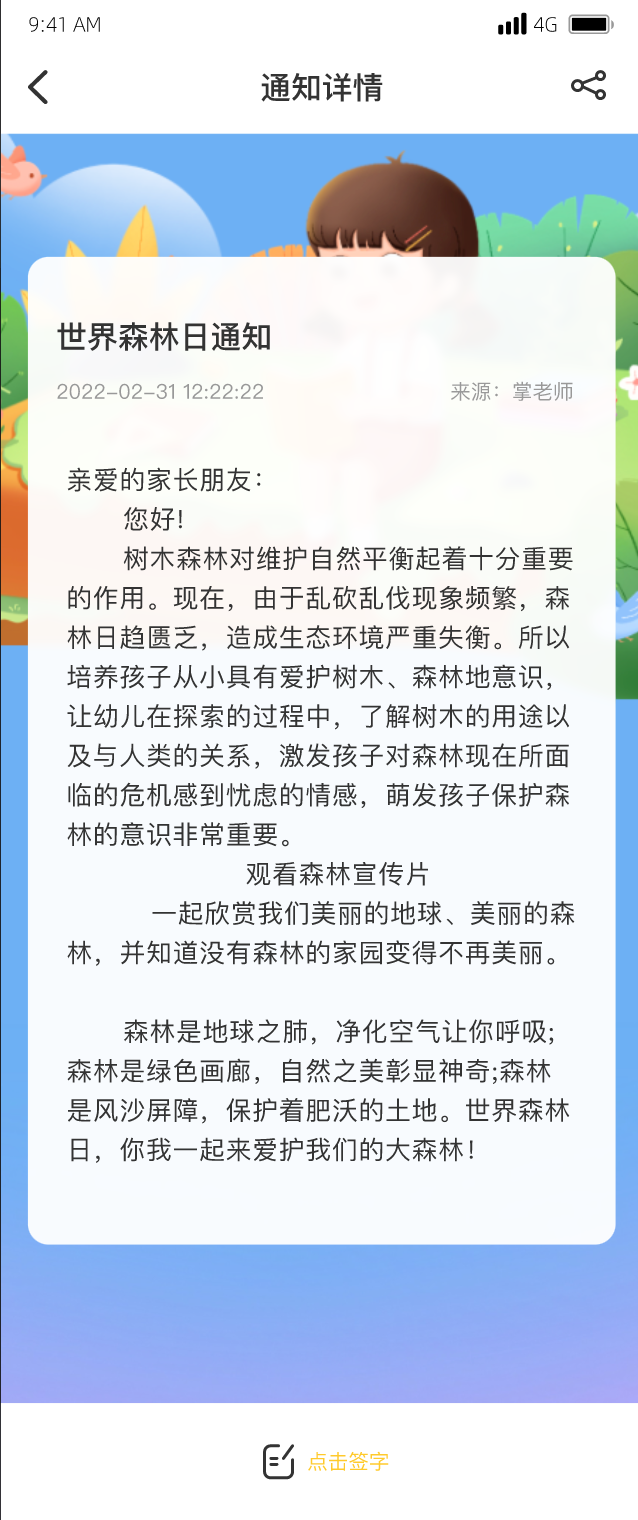Share this forest day notice
Viewport: 638px width, 1520px height.
(588, 86)
